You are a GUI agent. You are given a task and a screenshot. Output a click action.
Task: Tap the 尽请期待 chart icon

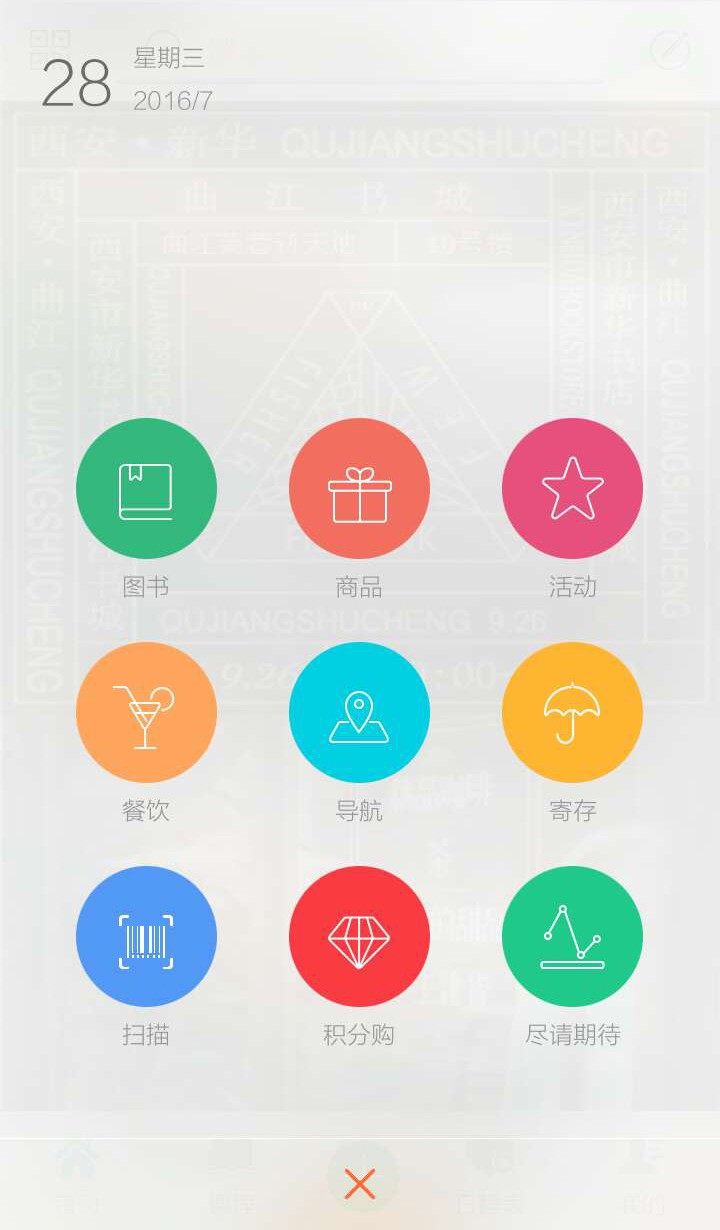572,937
